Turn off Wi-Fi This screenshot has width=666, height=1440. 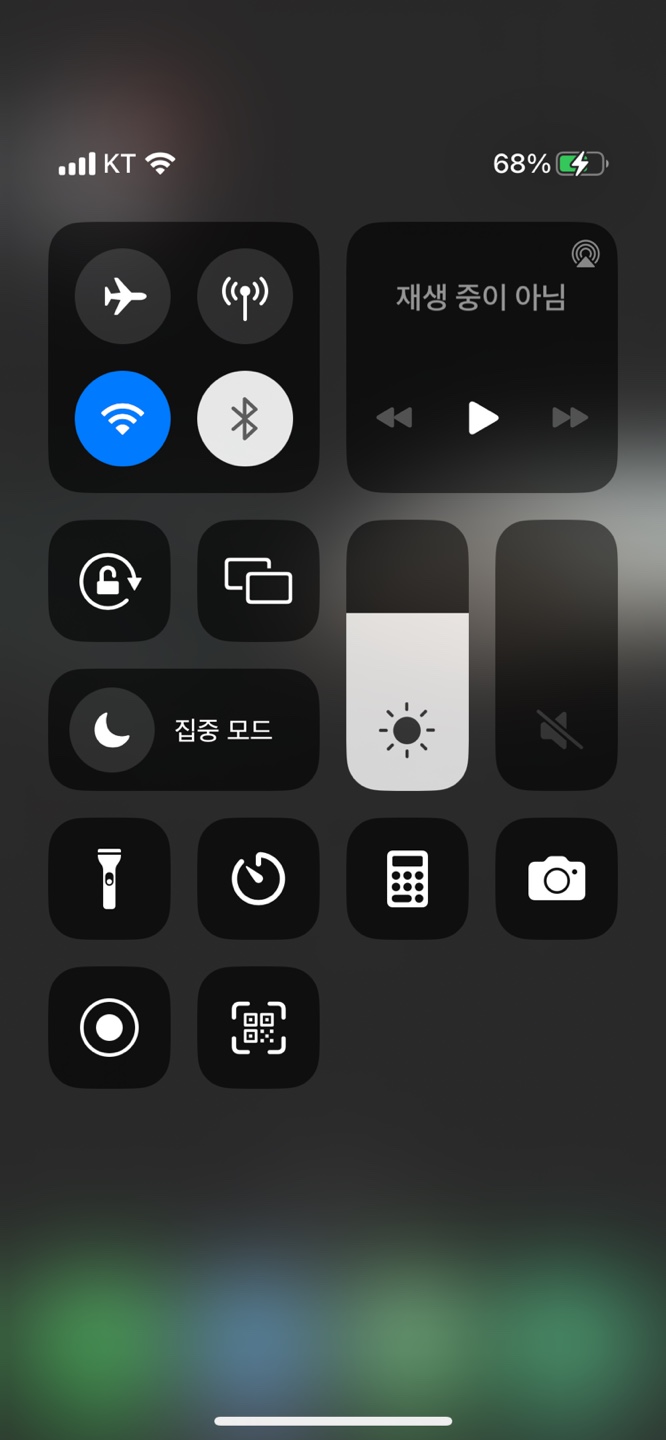pyautogui.click(x=123, y=419)
